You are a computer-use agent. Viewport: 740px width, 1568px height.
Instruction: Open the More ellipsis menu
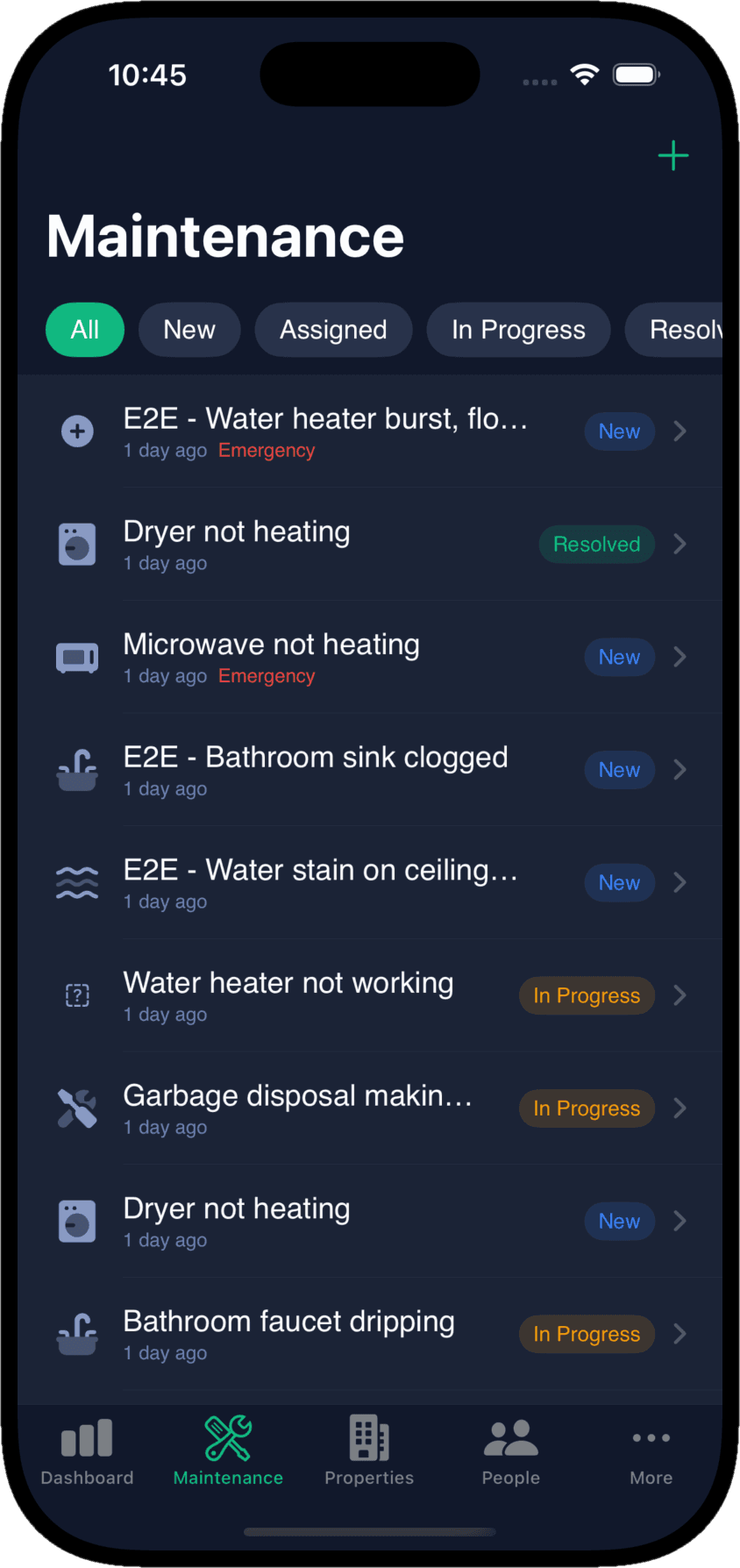(651, 1437)
